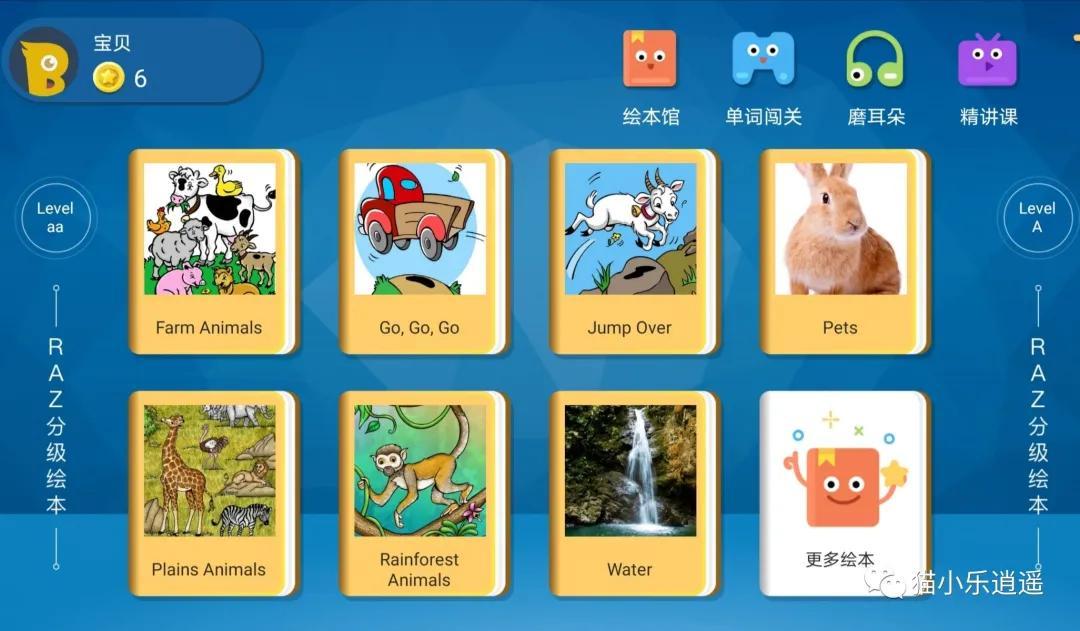Image resolution: width=1080 pixels, height=631 pixels.
Task: Open the Go, Go, Go book
Action: (420, 250)
